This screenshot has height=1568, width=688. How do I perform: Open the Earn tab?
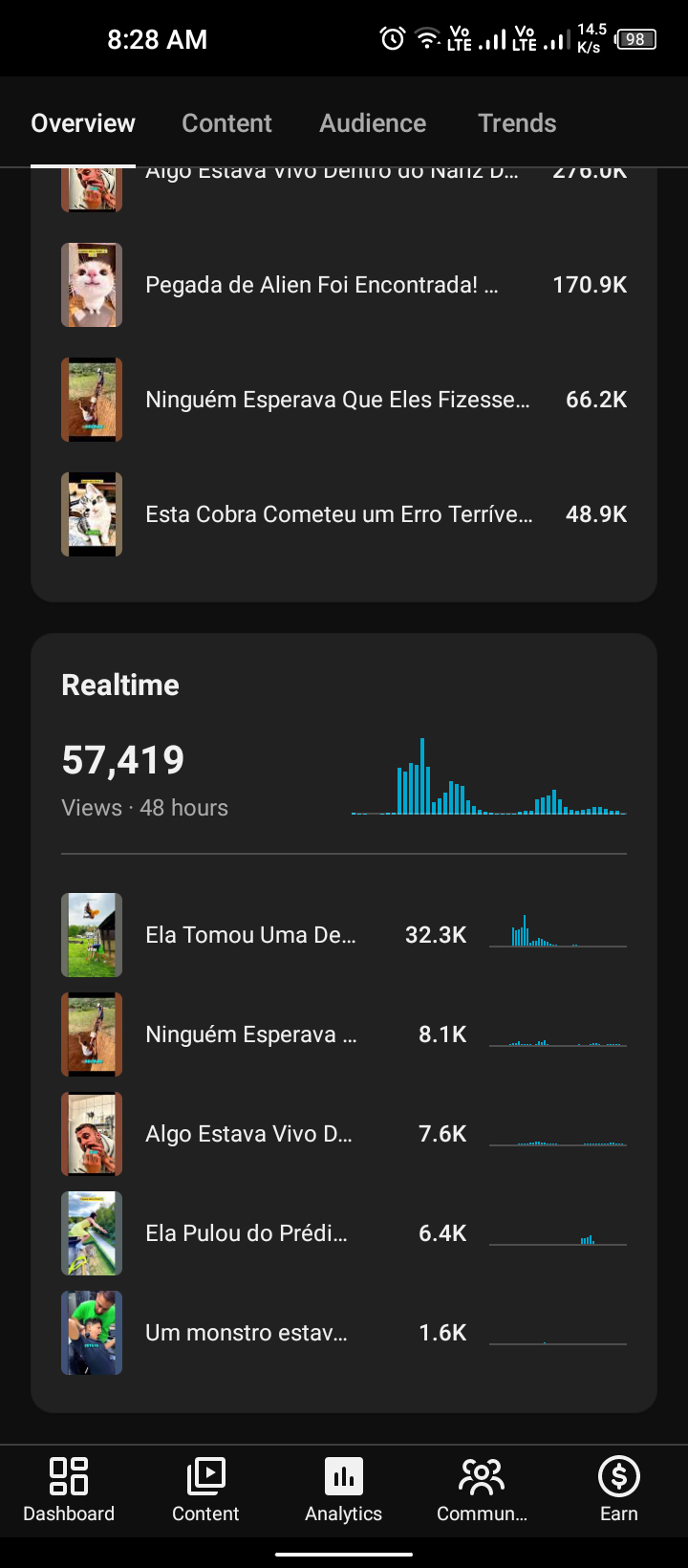619,1490
